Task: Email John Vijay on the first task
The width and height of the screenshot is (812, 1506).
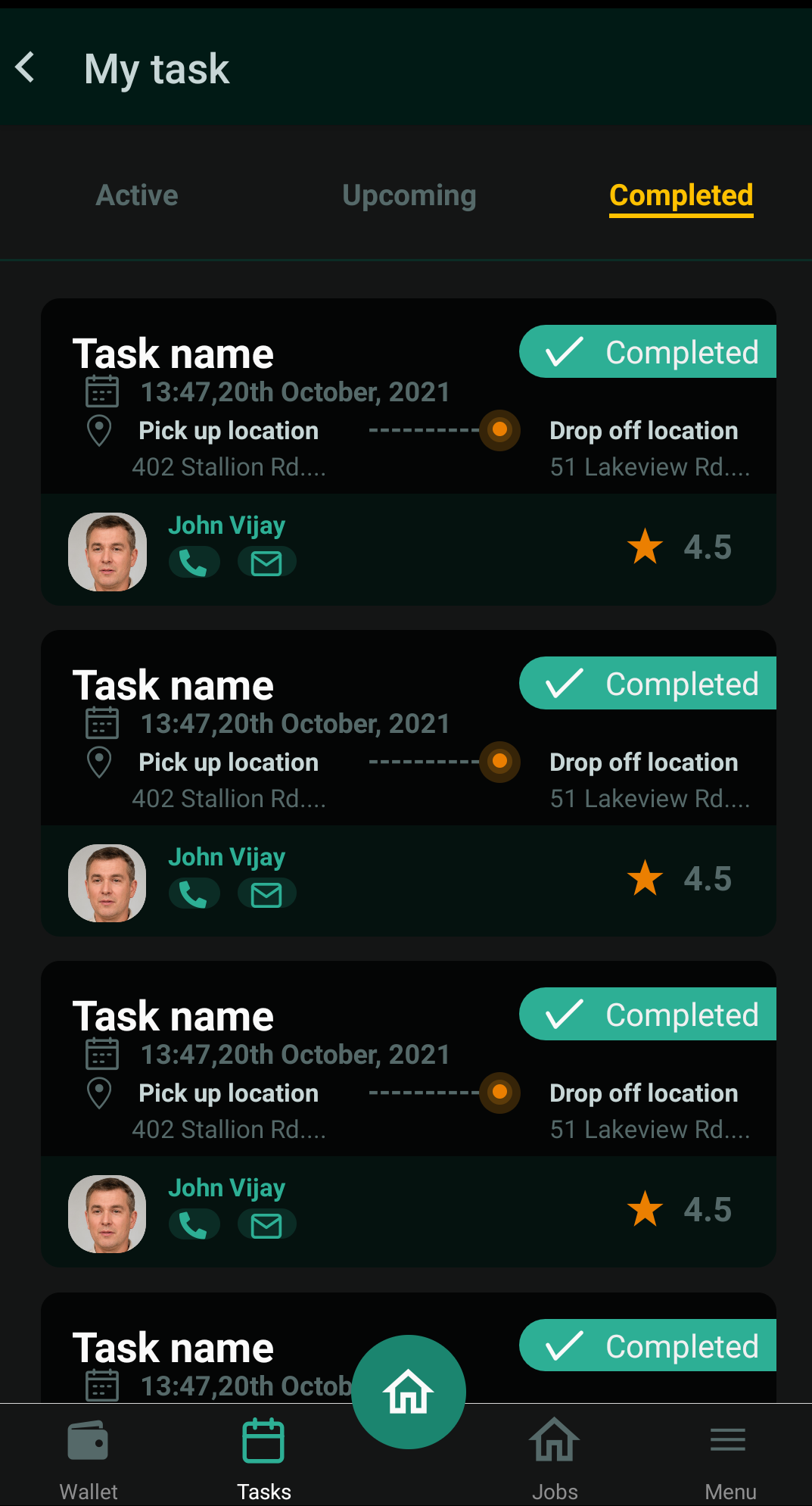Action: tap(266, 562)
